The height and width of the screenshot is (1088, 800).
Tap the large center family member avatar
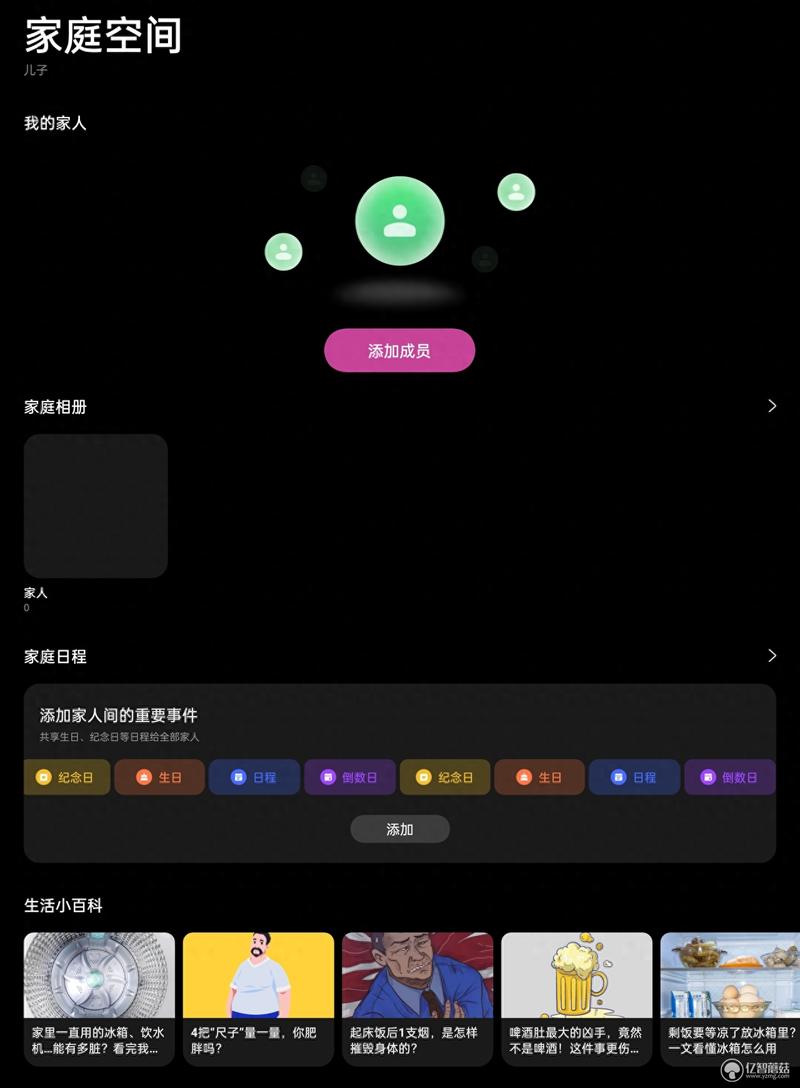tap(399, 221)
